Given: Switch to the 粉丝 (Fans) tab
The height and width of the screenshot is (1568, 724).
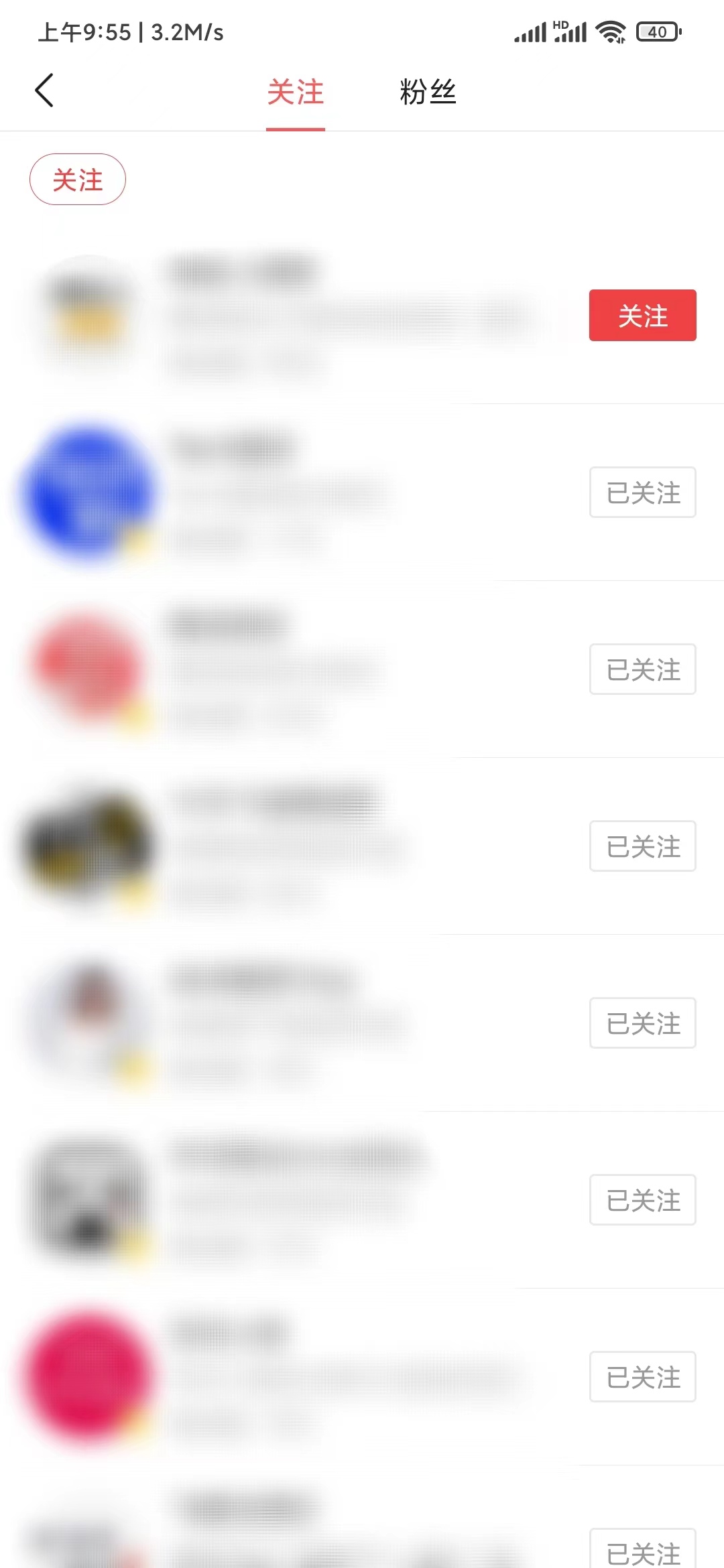Looking at the screenshot, I should coord(428,92).
